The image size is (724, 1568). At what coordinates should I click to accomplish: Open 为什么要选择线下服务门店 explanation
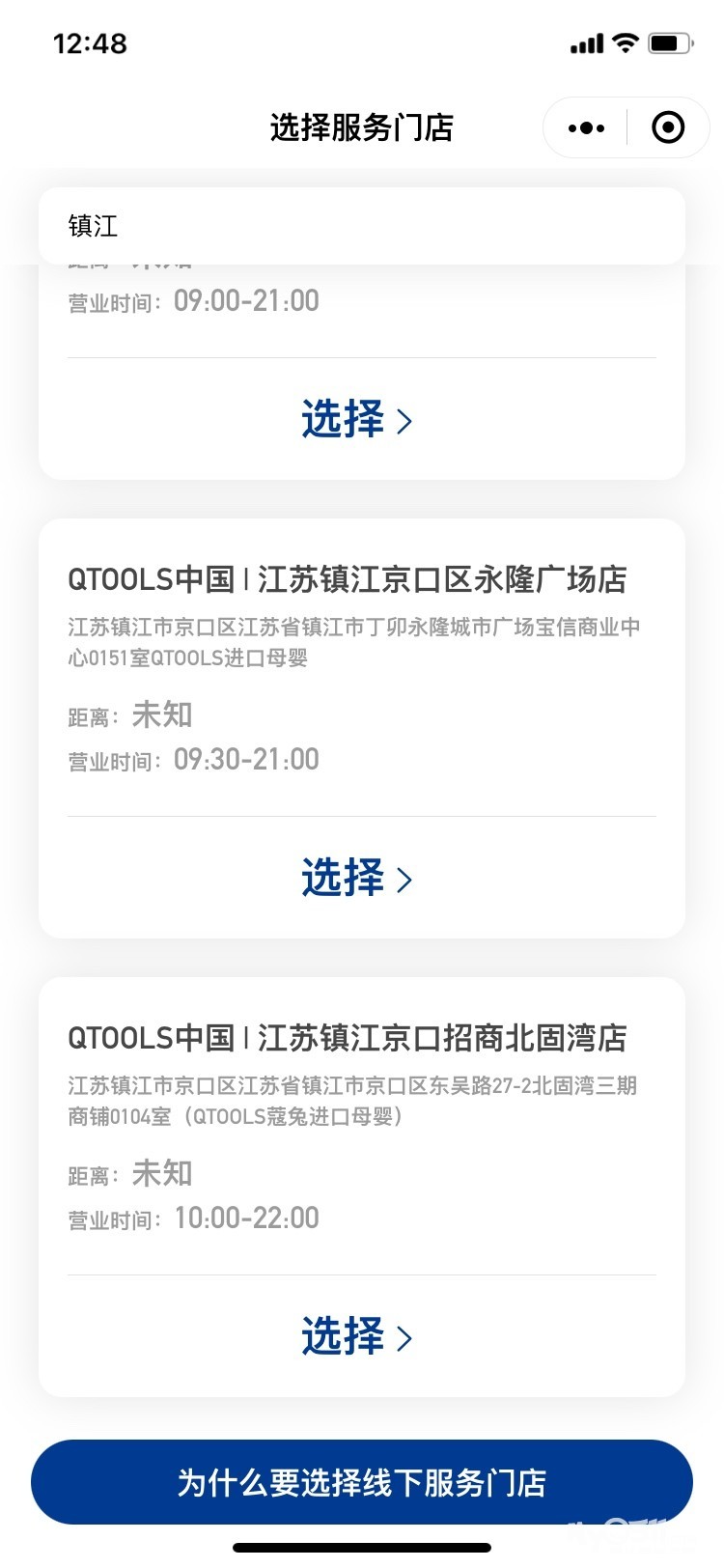(x=362, y=1482)
